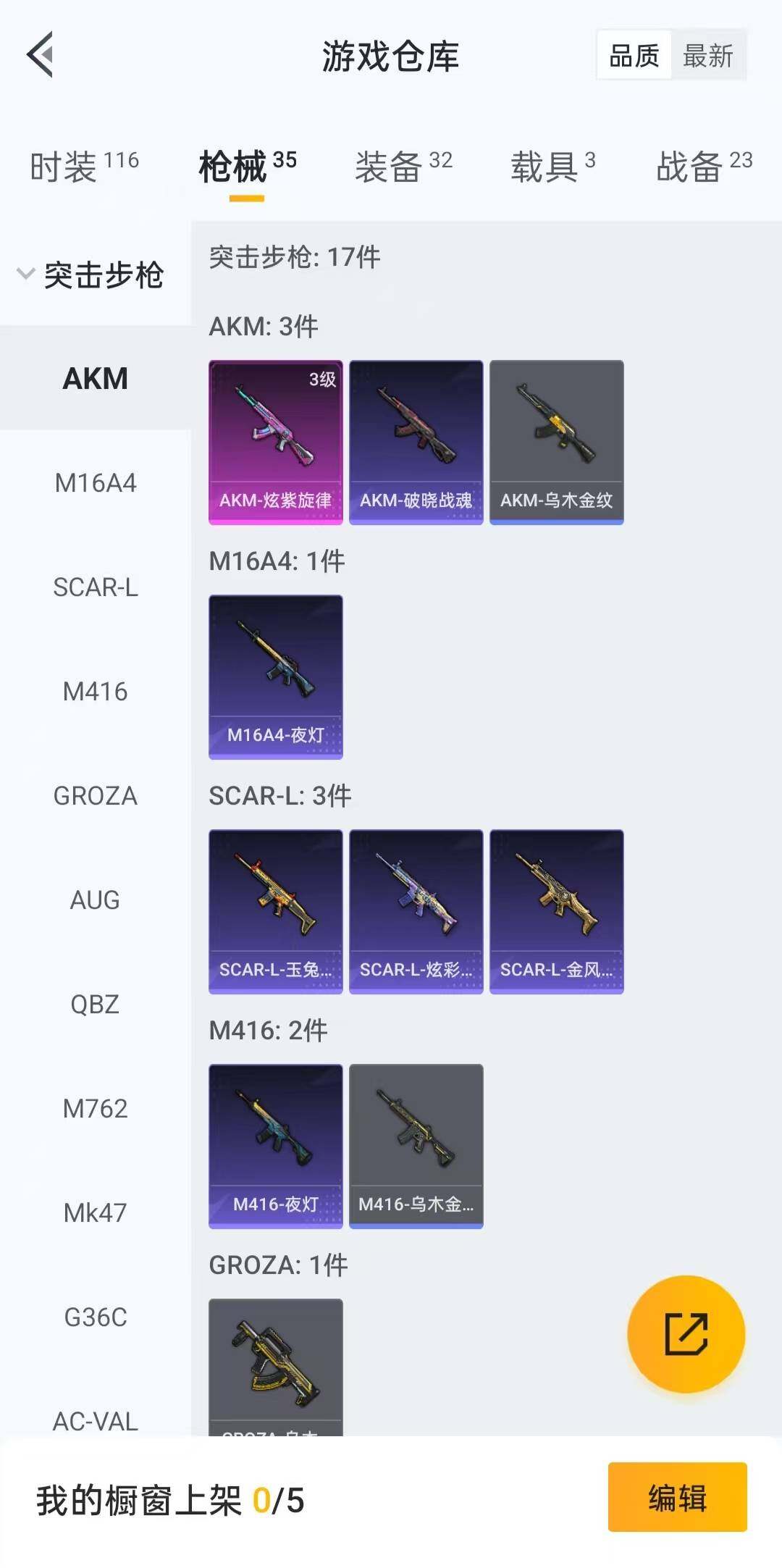
Task: Switch to the 时装 tab
Action: click(84, 167)
